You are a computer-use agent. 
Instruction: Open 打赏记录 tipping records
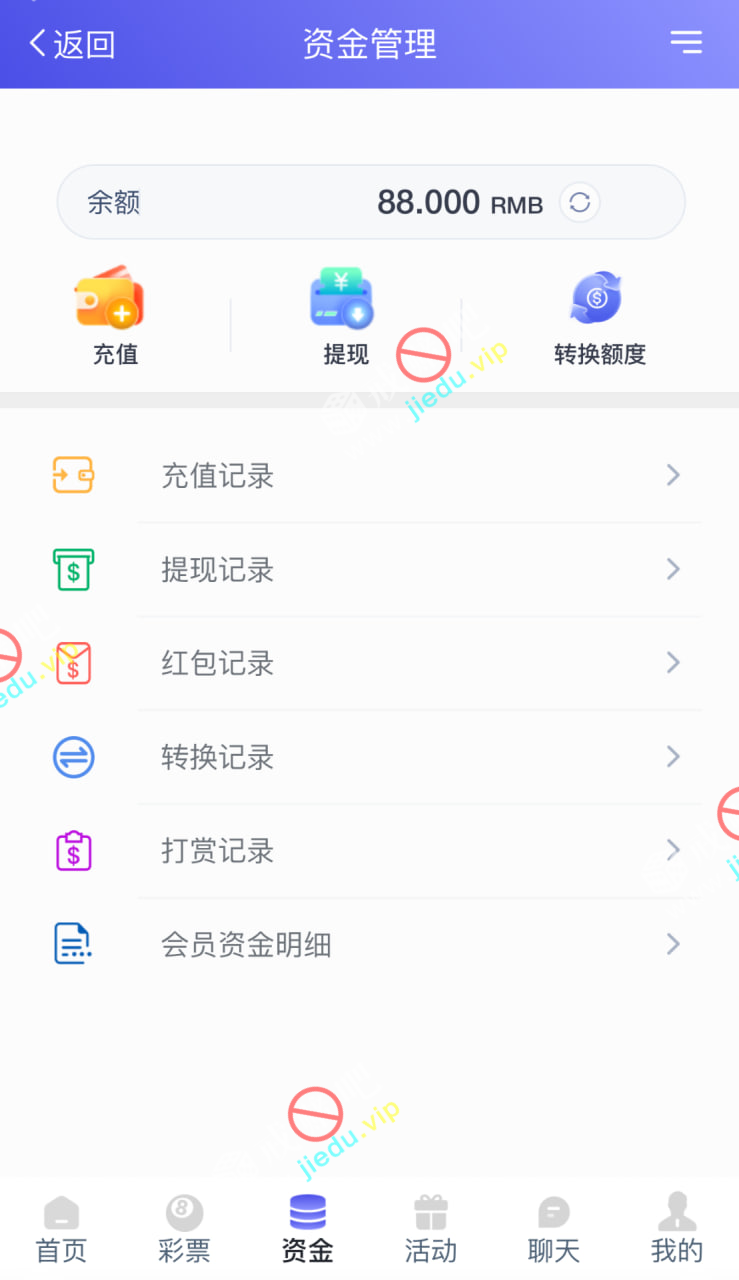click(x=369, y=851)
